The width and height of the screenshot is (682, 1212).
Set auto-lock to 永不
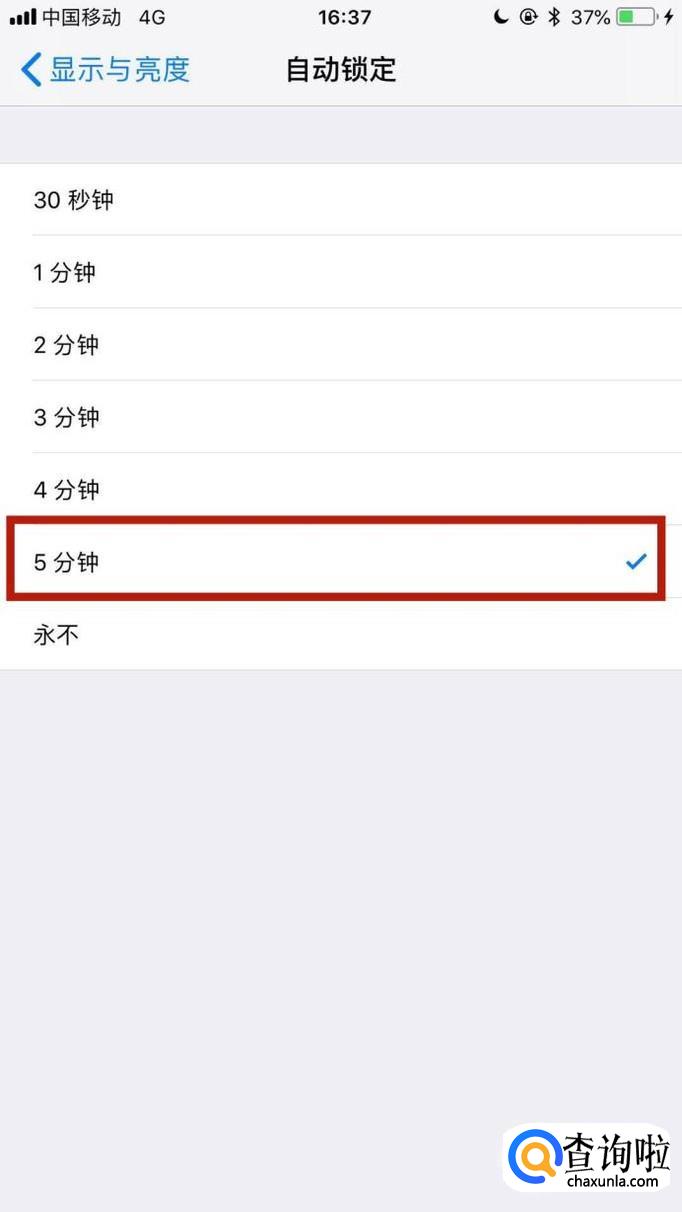point(341,634)
